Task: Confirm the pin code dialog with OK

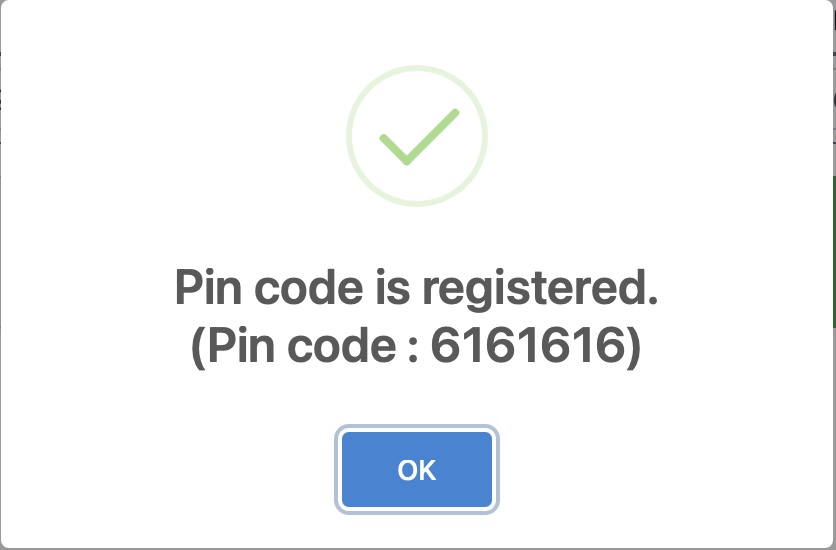Action: click(417, 470)
